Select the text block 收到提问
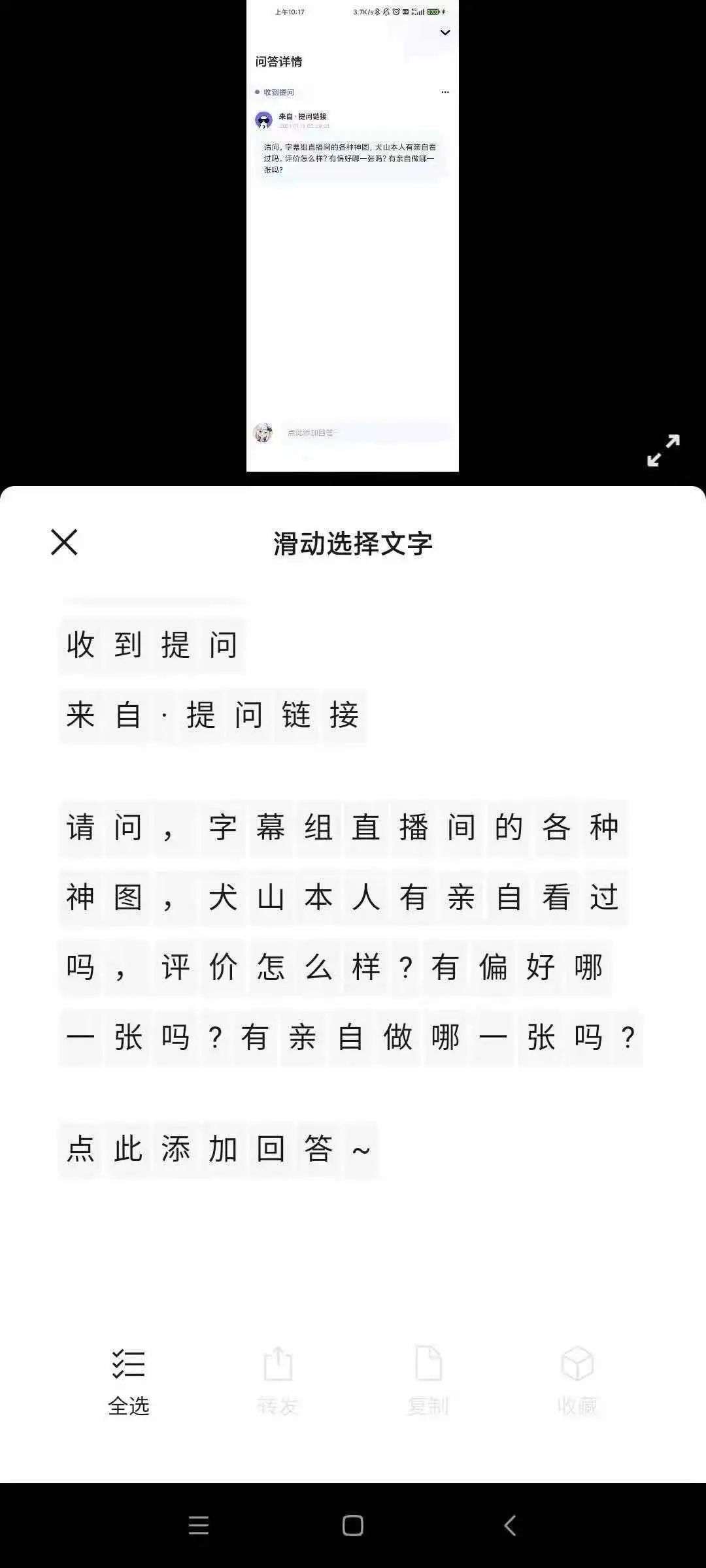This screenshot has width=706, height=1568. pyautogui.click(x=152, y=645)
